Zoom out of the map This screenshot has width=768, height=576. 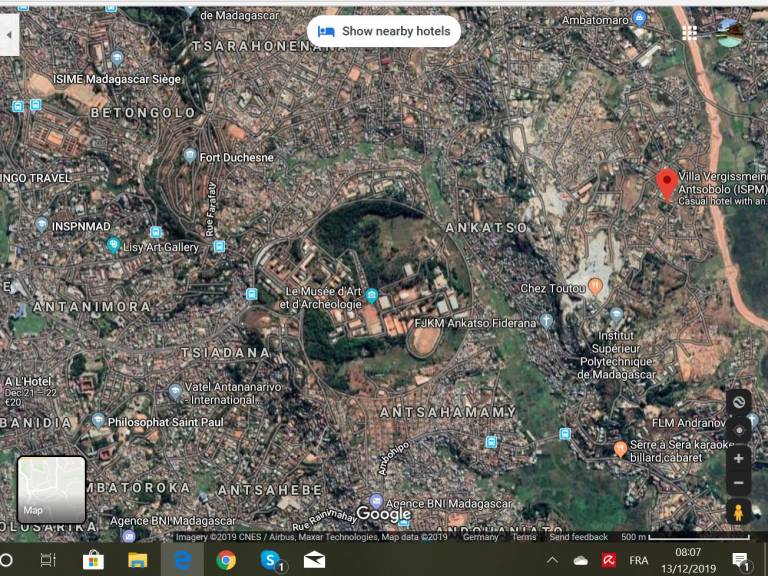tap(738, 483)
